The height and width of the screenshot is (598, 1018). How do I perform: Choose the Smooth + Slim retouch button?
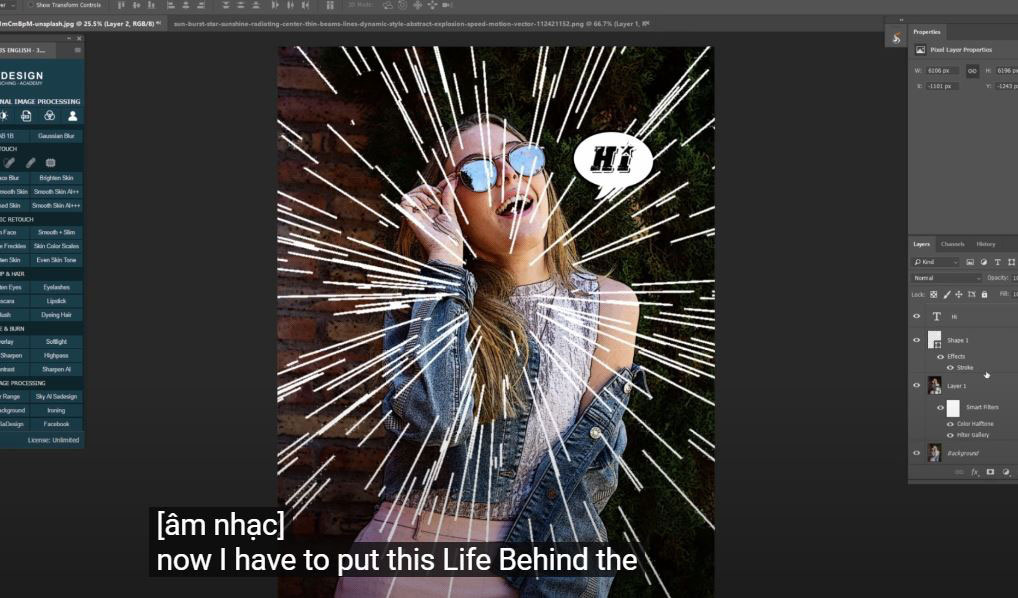pyautogui.click(x=56, y=232)
